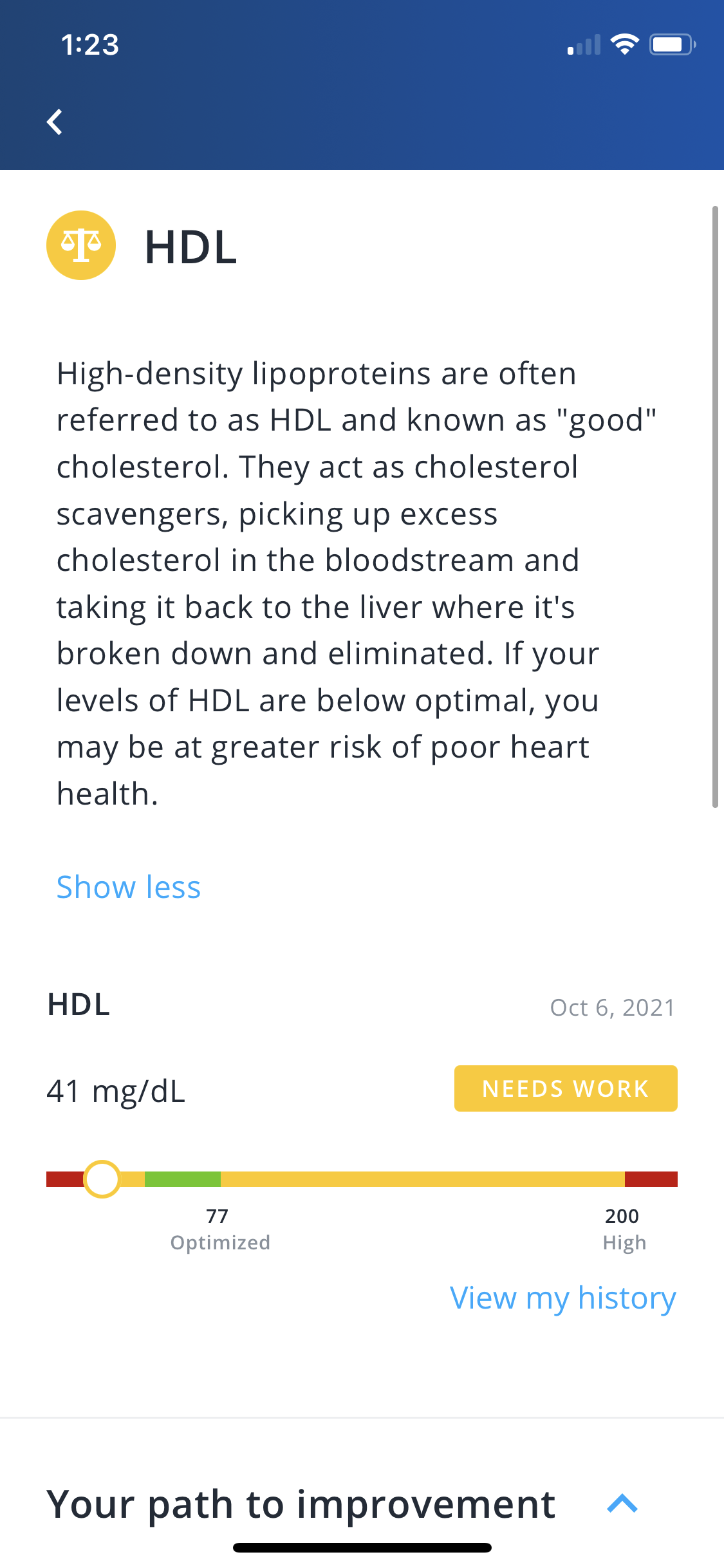The height and width of the screenshot is (1568, 724).
Task: Open View my history link
Action: pos(563,1298)
